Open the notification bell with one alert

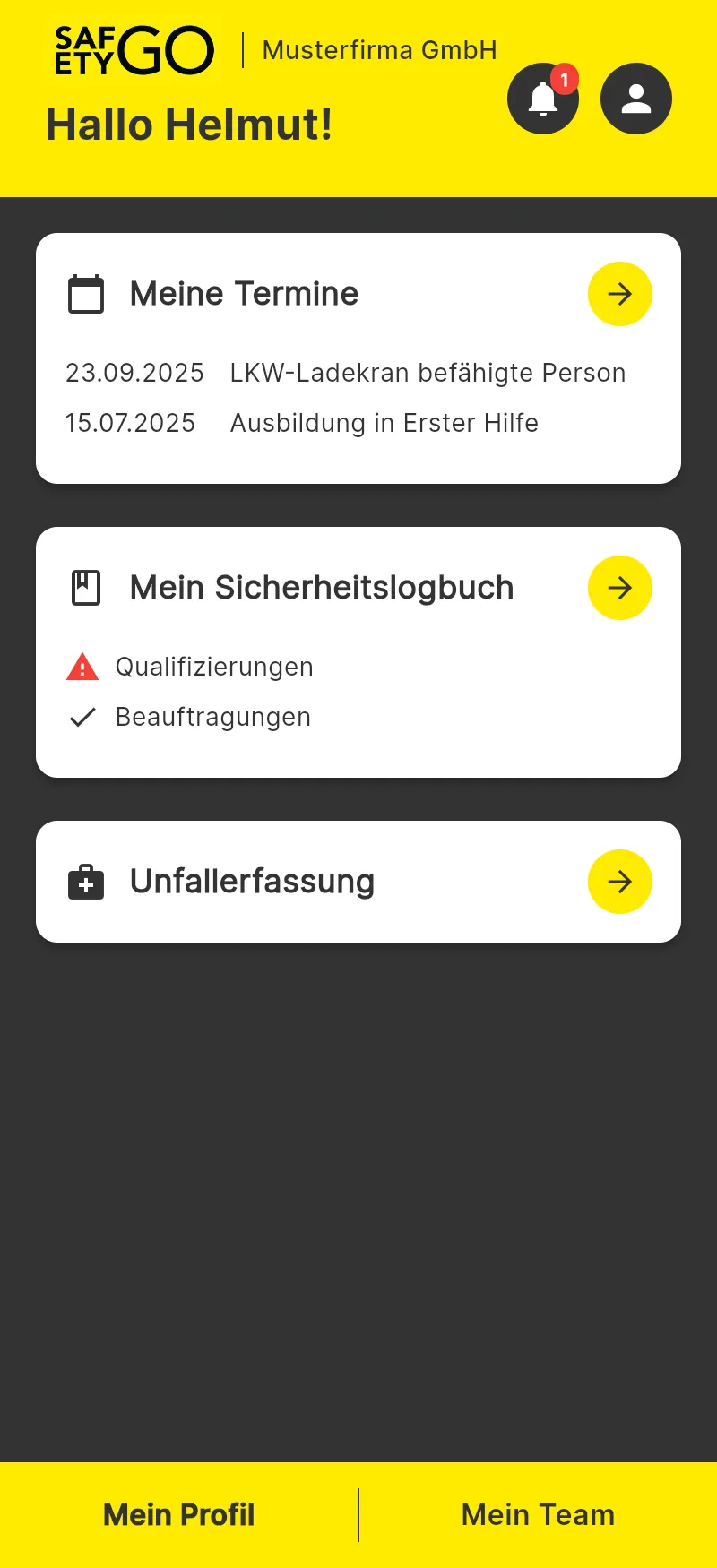[542, 99]
